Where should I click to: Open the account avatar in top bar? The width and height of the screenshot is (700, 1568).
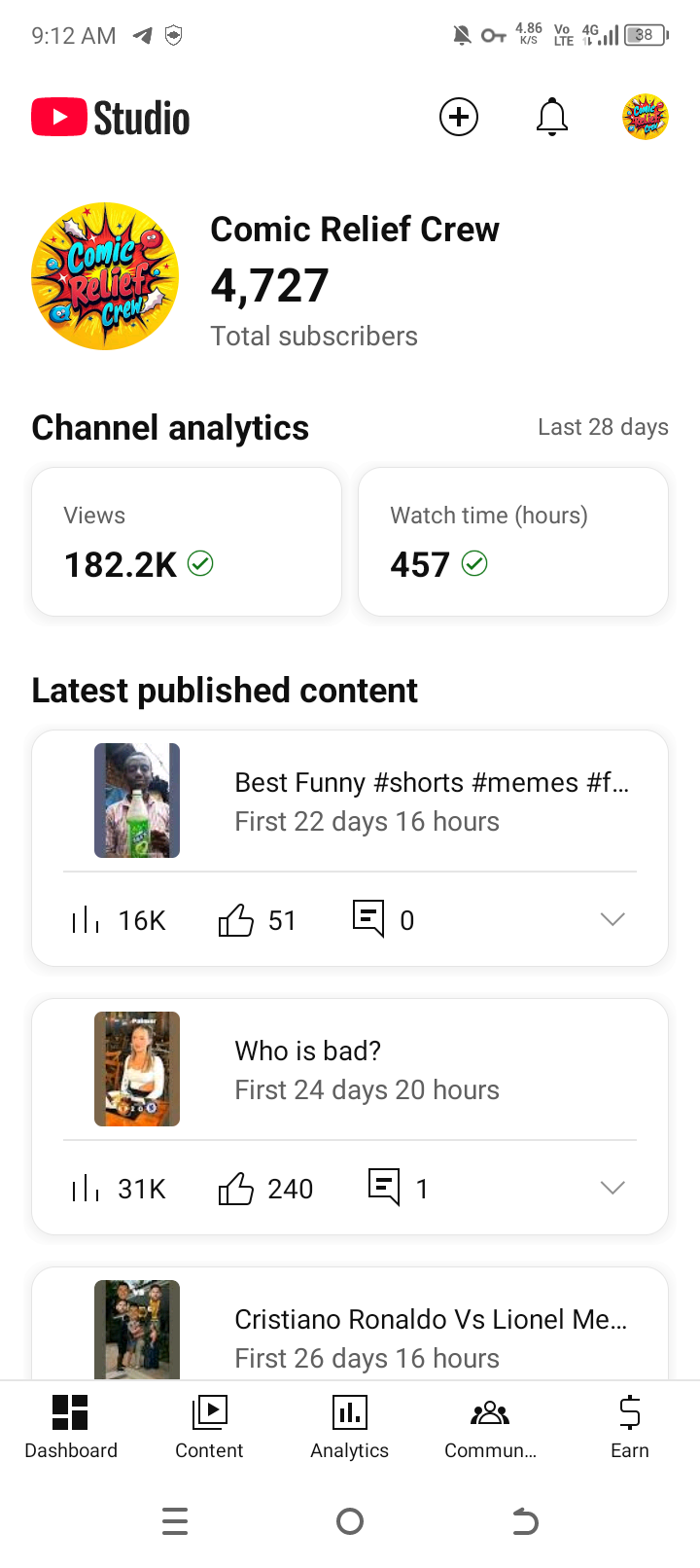[645, 118]
